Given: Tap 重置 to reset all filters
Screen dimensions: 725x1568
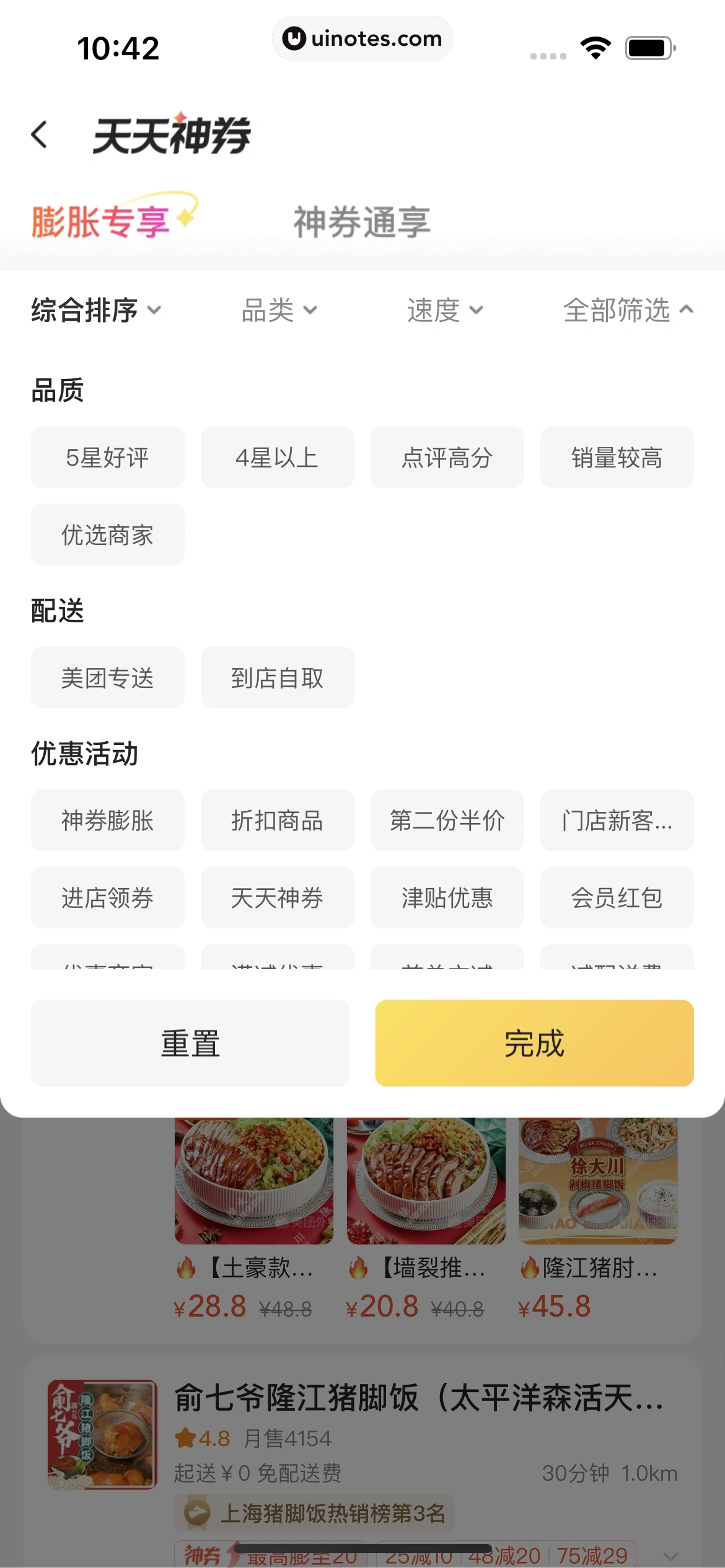Looking at the screenshot, I should tap(190, 1044).
